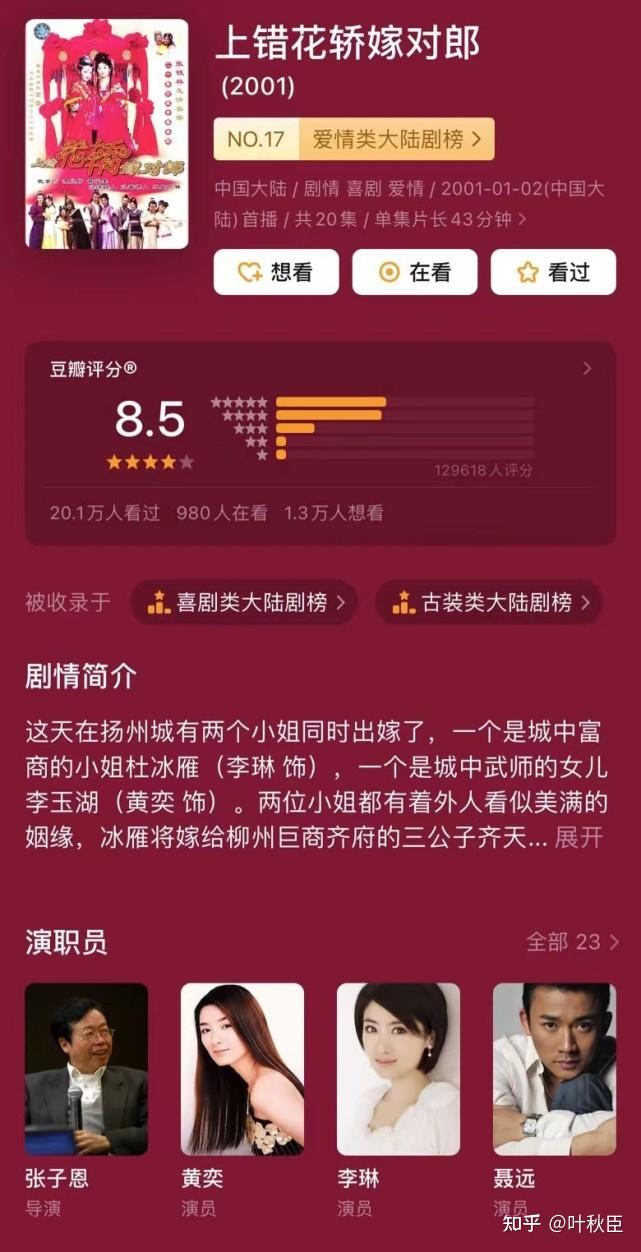Expand details after 单集片长43分钟

[522, 218]
